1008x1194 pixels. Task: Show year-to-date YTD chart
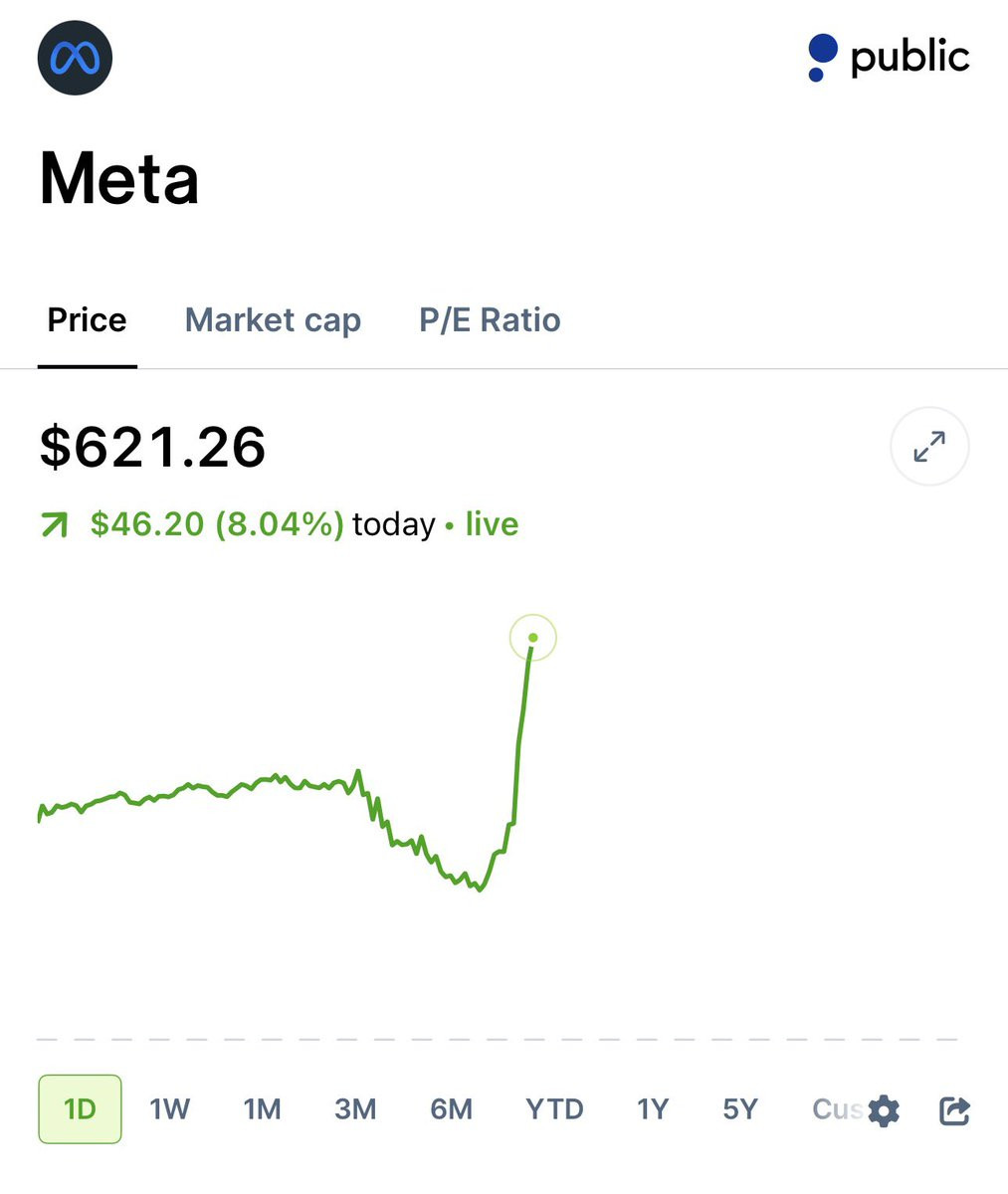coord(554,1108)
